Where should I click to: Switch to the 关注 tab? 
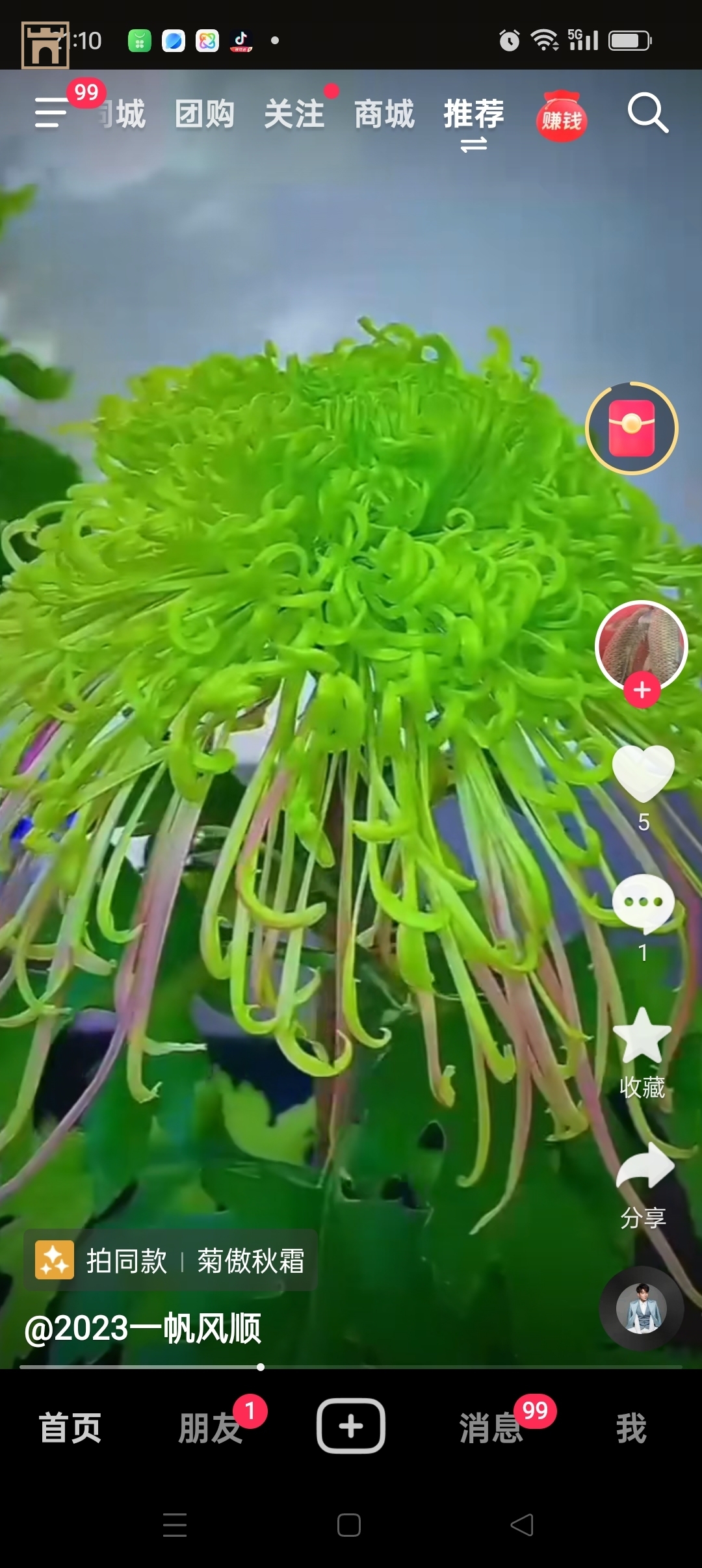294,114
